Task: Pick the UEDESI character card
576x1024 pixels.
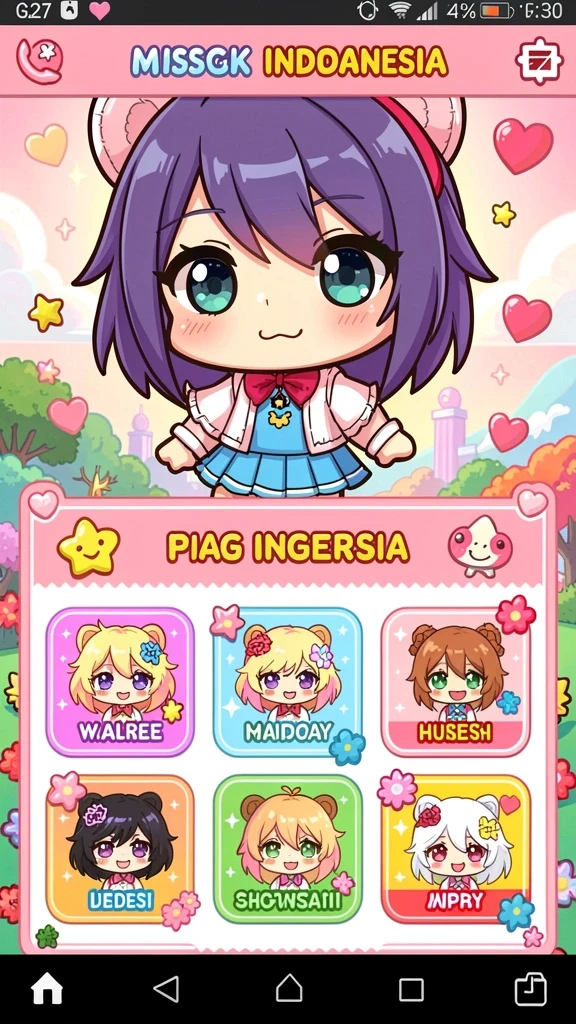Action: [120, 849]
